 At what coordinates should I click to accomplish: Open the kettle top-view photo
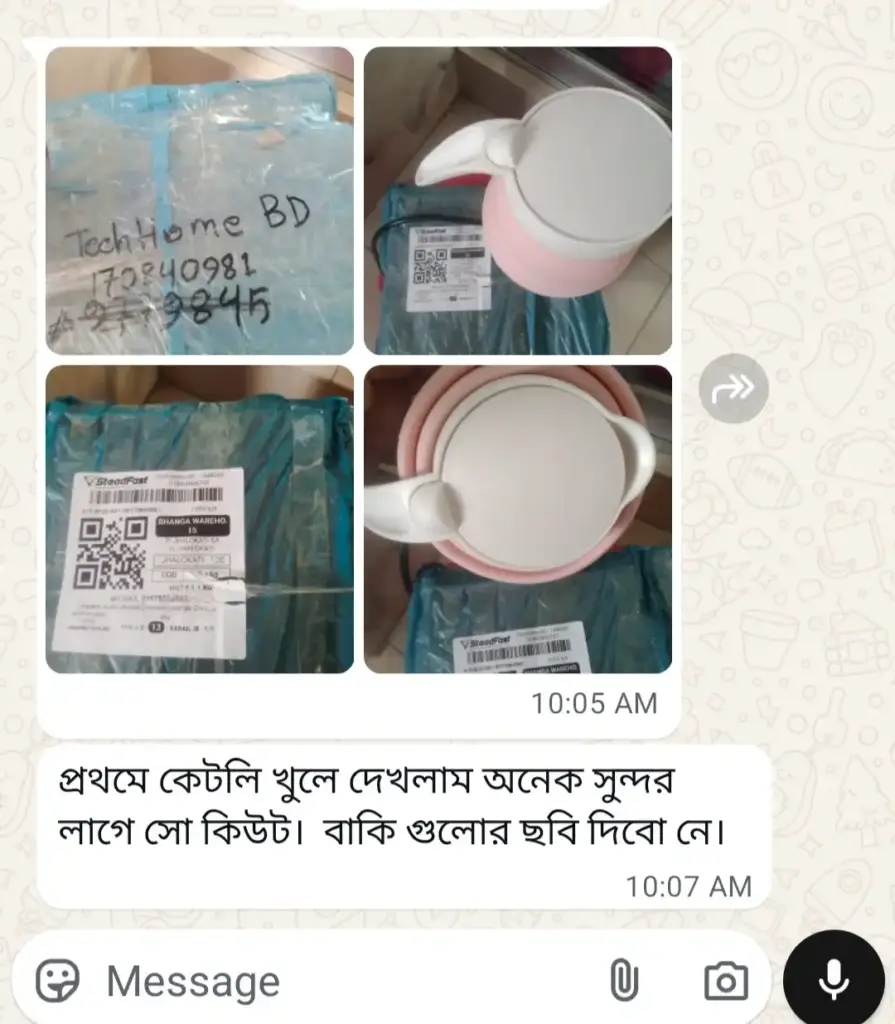[x=517, y=519]
